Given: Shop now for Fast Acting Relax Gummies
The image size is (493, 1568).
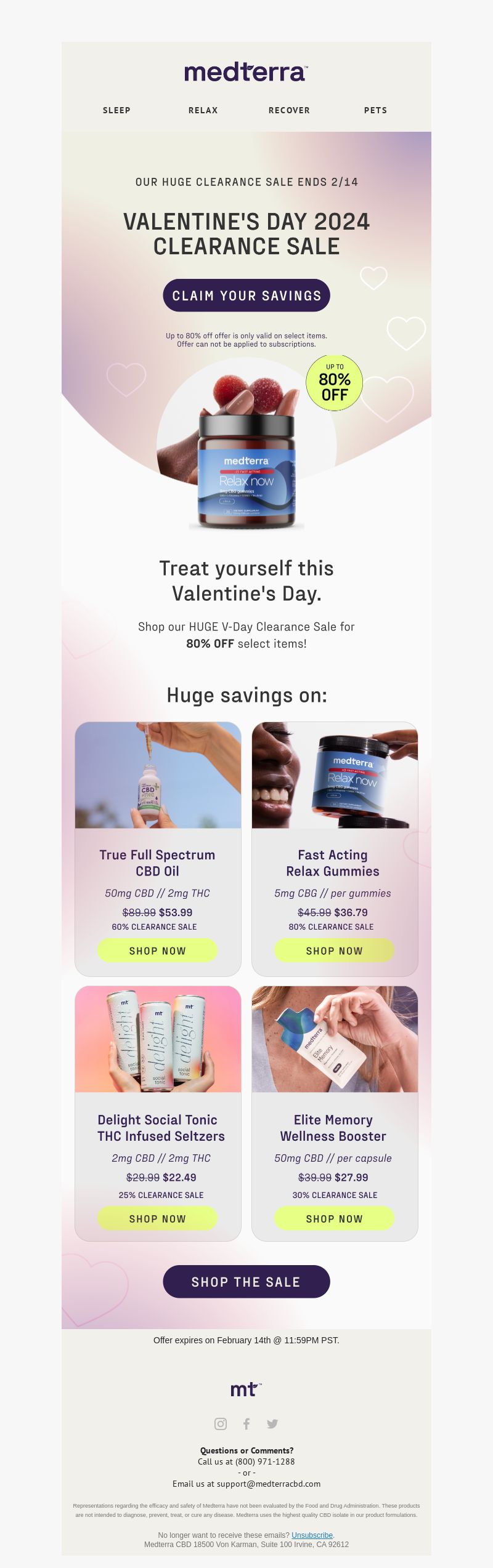Looking at the screenshot, I should [334, 951].
